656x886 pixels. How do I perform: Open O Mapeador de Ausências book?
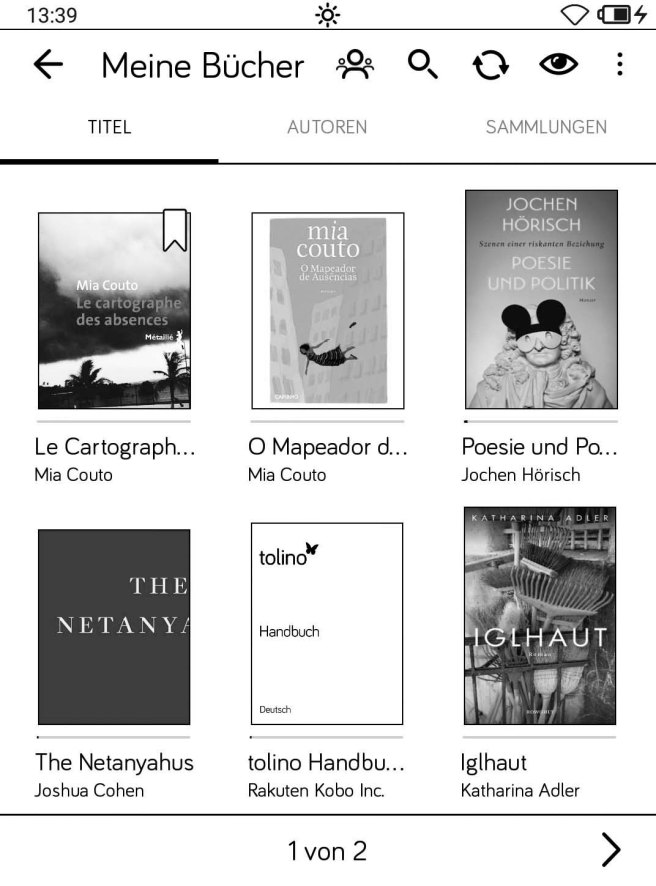(x=327, y=309)
